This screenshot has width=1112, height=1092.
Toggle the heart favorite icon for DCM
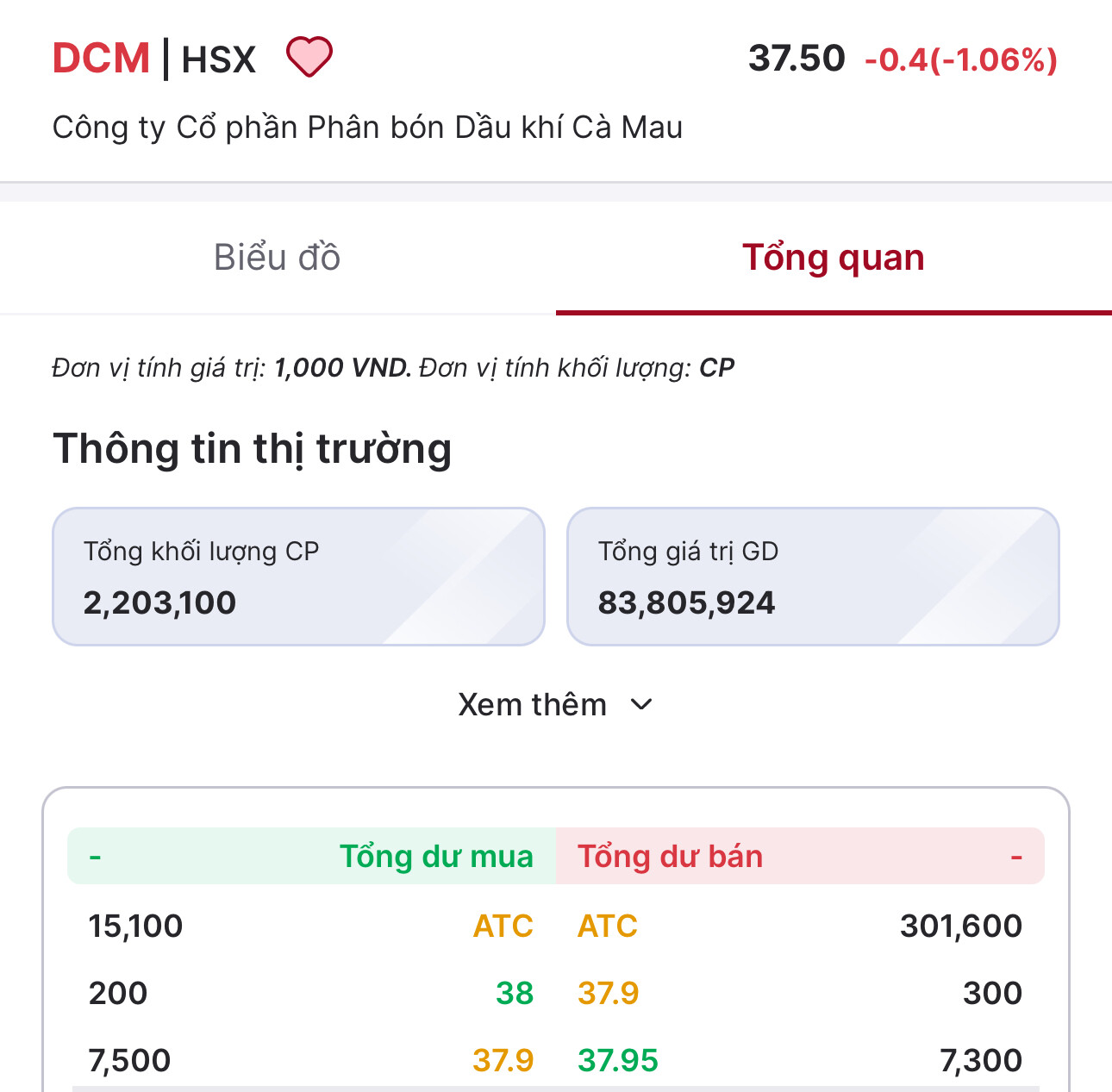pos(309,58)
